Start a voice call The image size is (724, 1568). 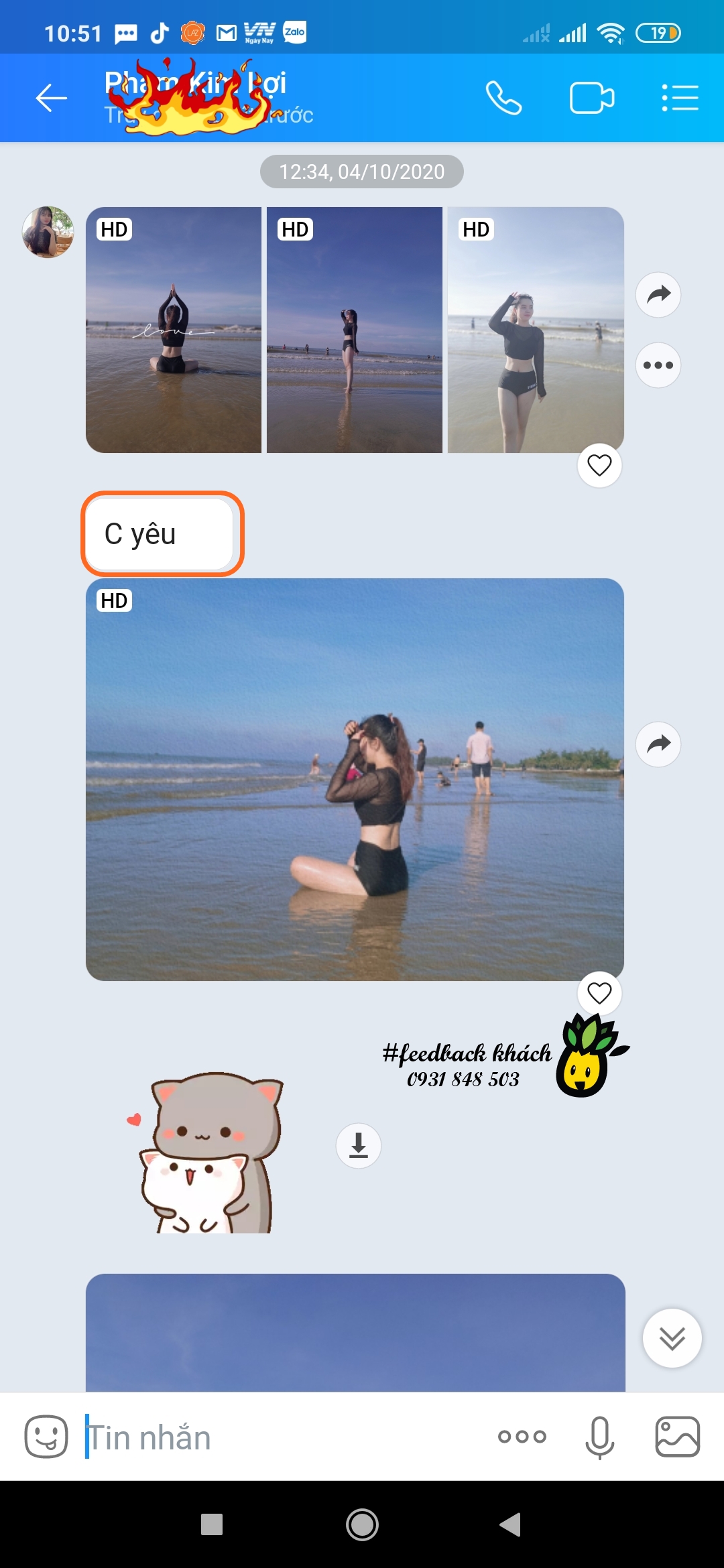click(x=503, y=99)
